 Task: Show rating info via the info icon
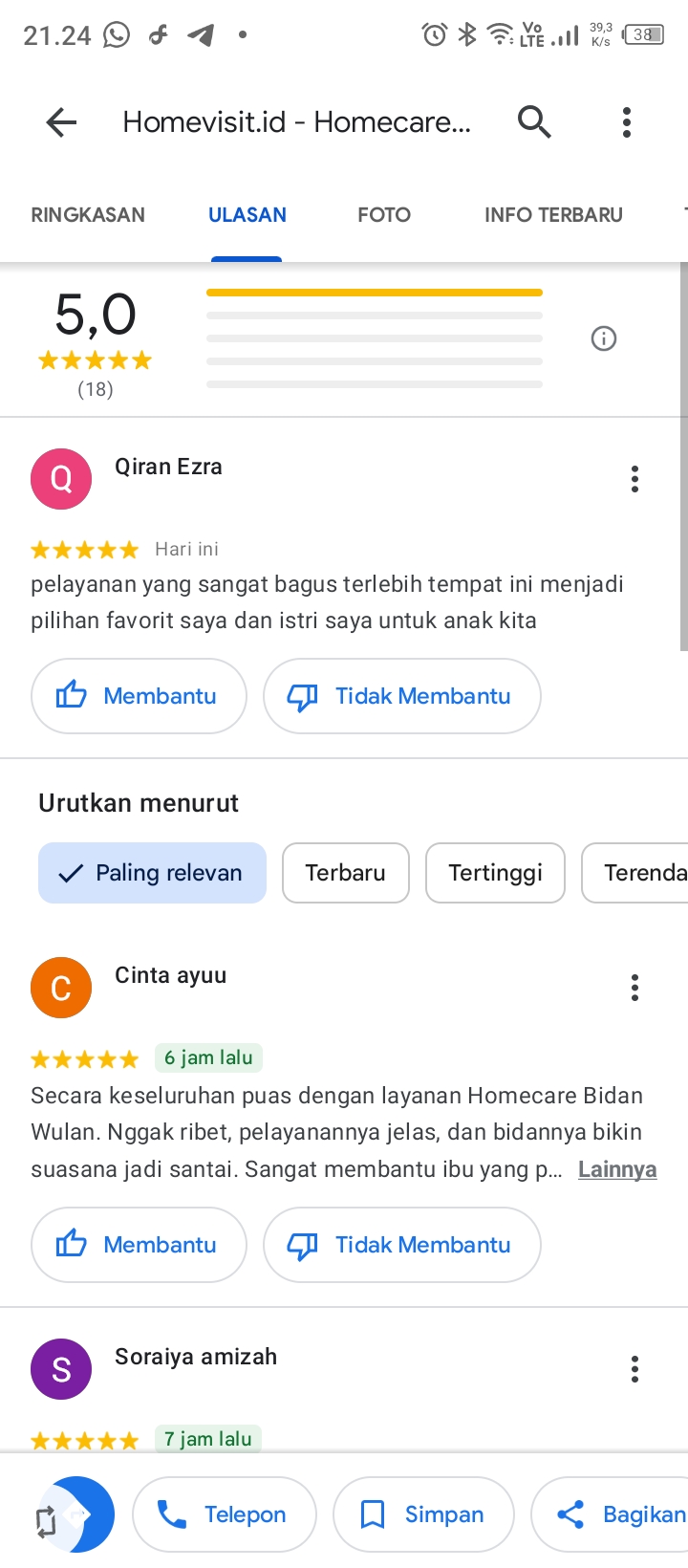(x=604, y=338)
